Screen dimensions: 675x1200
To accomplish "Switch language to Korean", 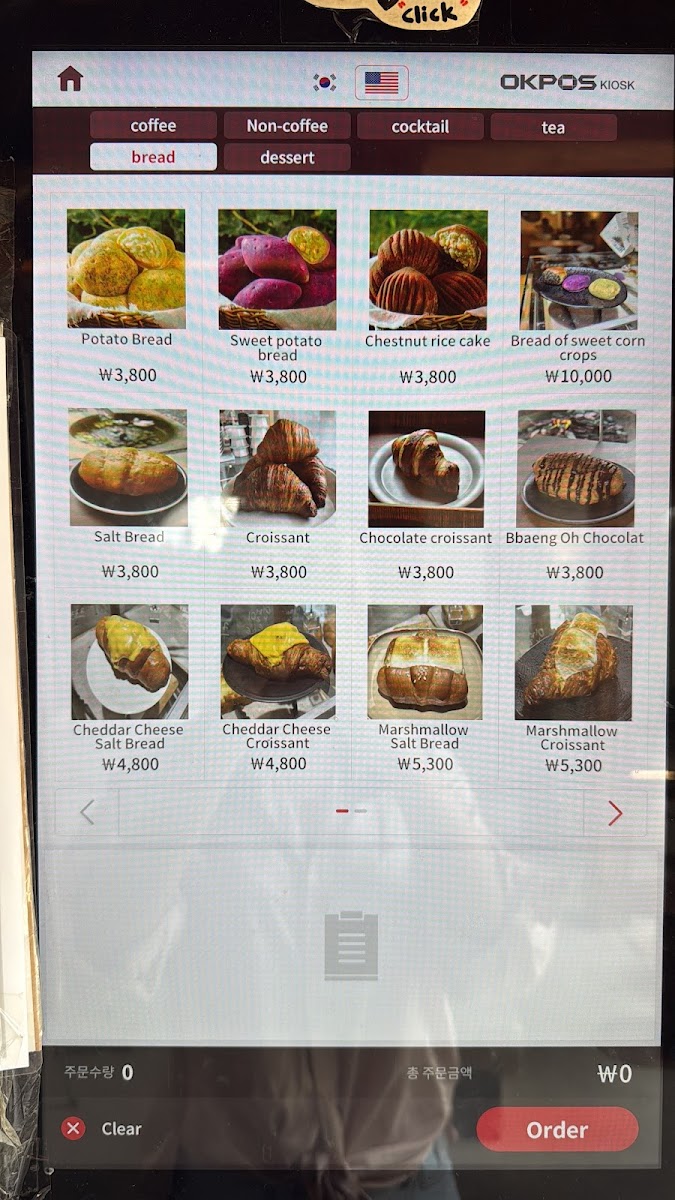I will [324, 83].
